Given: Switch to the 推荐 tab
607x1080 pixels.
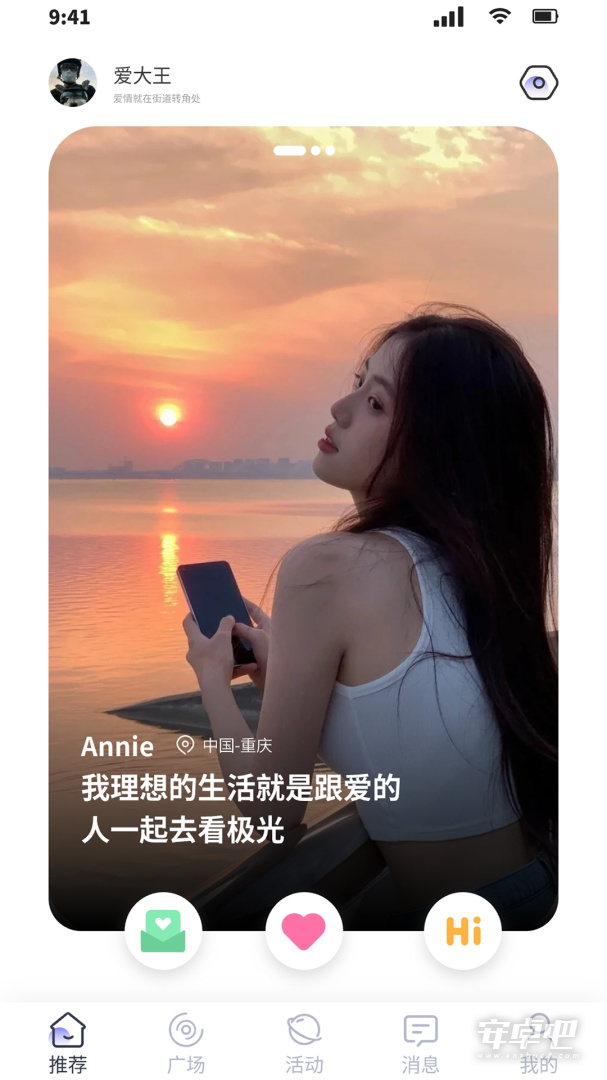Looking at the screenshot, I should [68, 1042].
